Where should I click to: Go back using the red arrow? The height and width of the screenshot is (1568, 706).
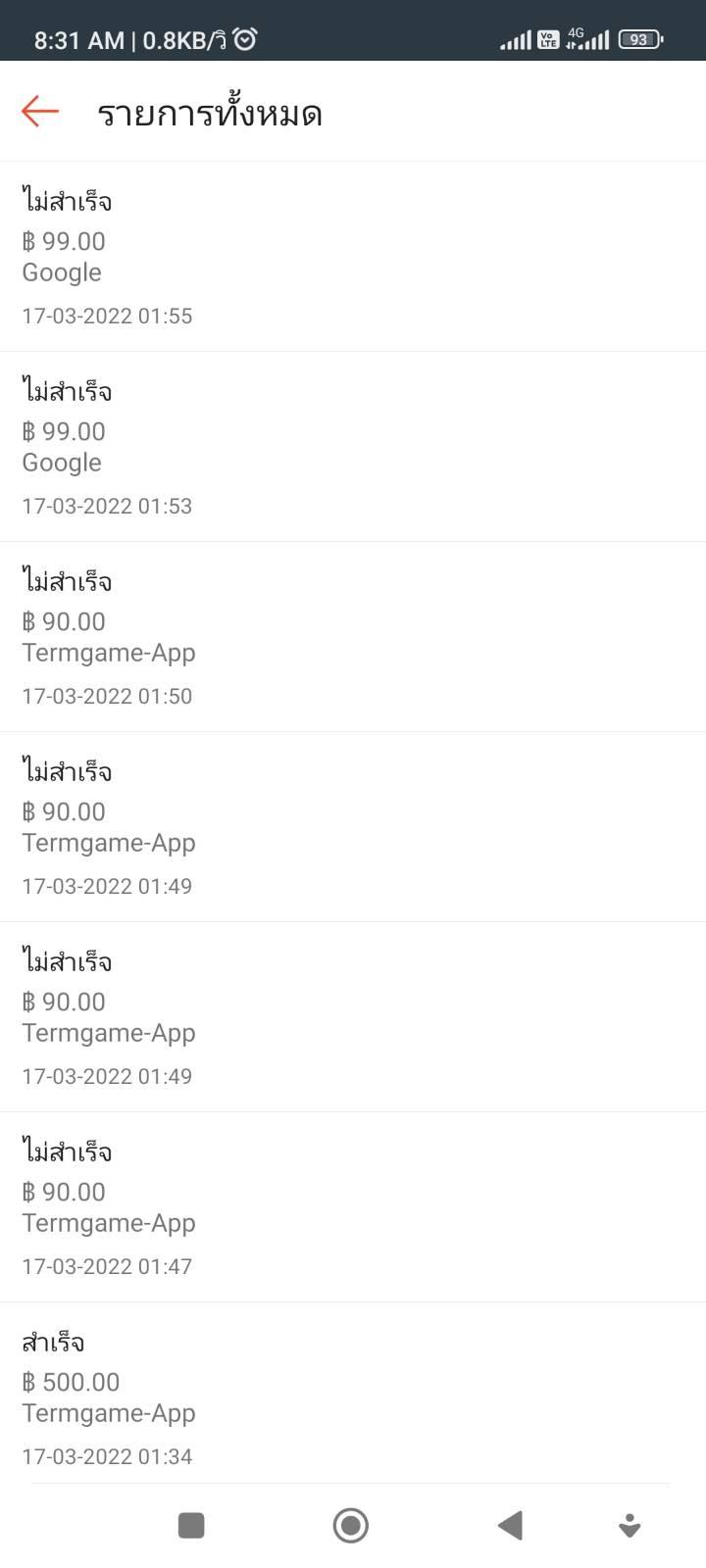point(40,112)
